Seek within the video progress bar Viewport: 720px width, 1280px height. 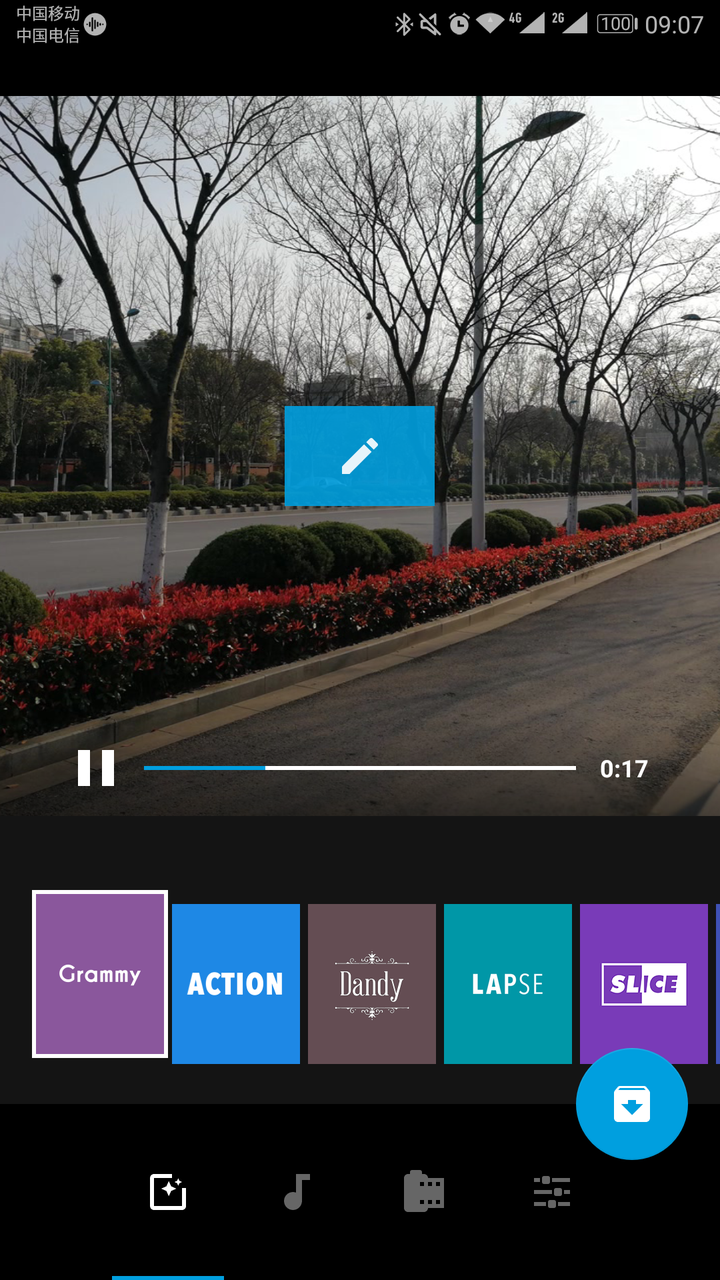[360, 768]
